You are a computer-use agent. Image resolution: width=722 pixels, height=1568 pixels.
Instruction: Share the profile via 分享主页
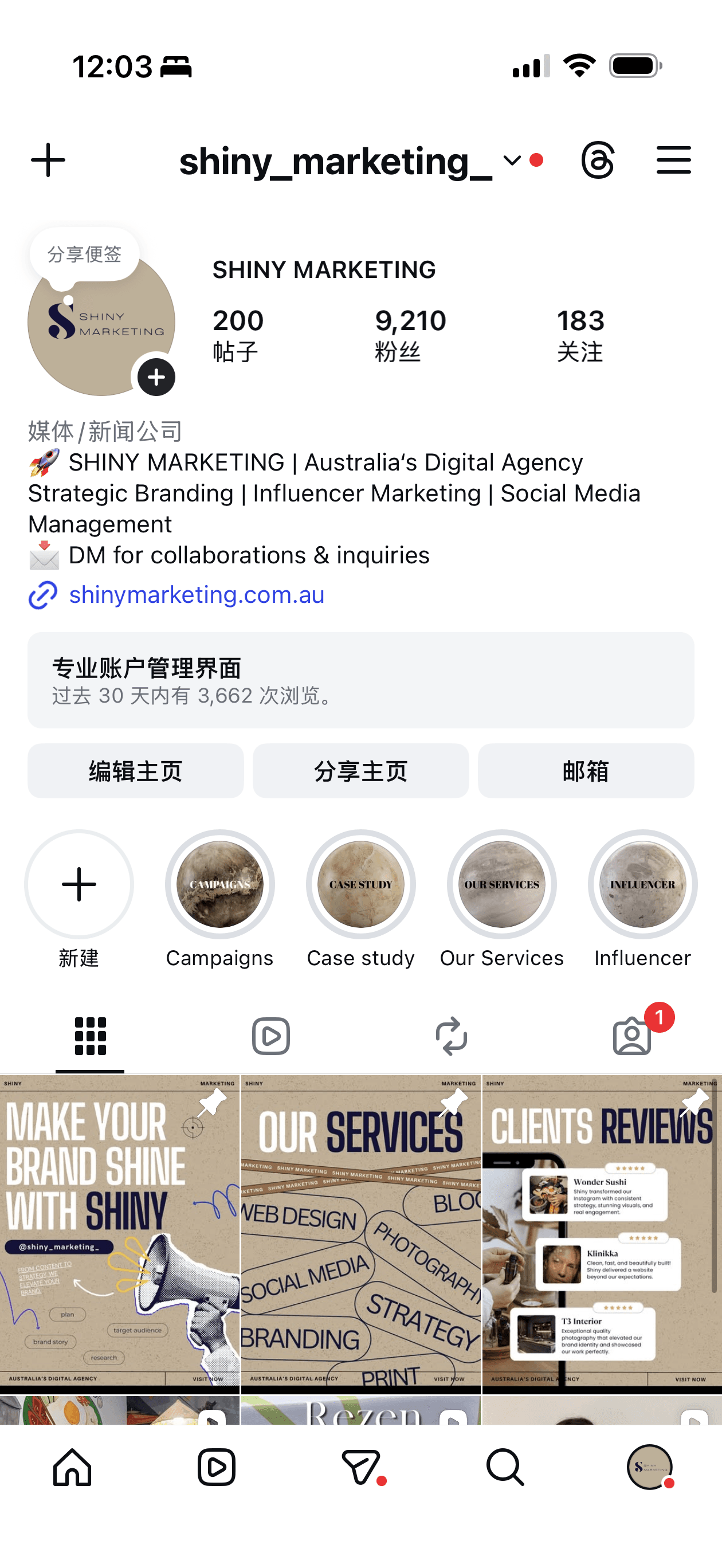point(360,771)
